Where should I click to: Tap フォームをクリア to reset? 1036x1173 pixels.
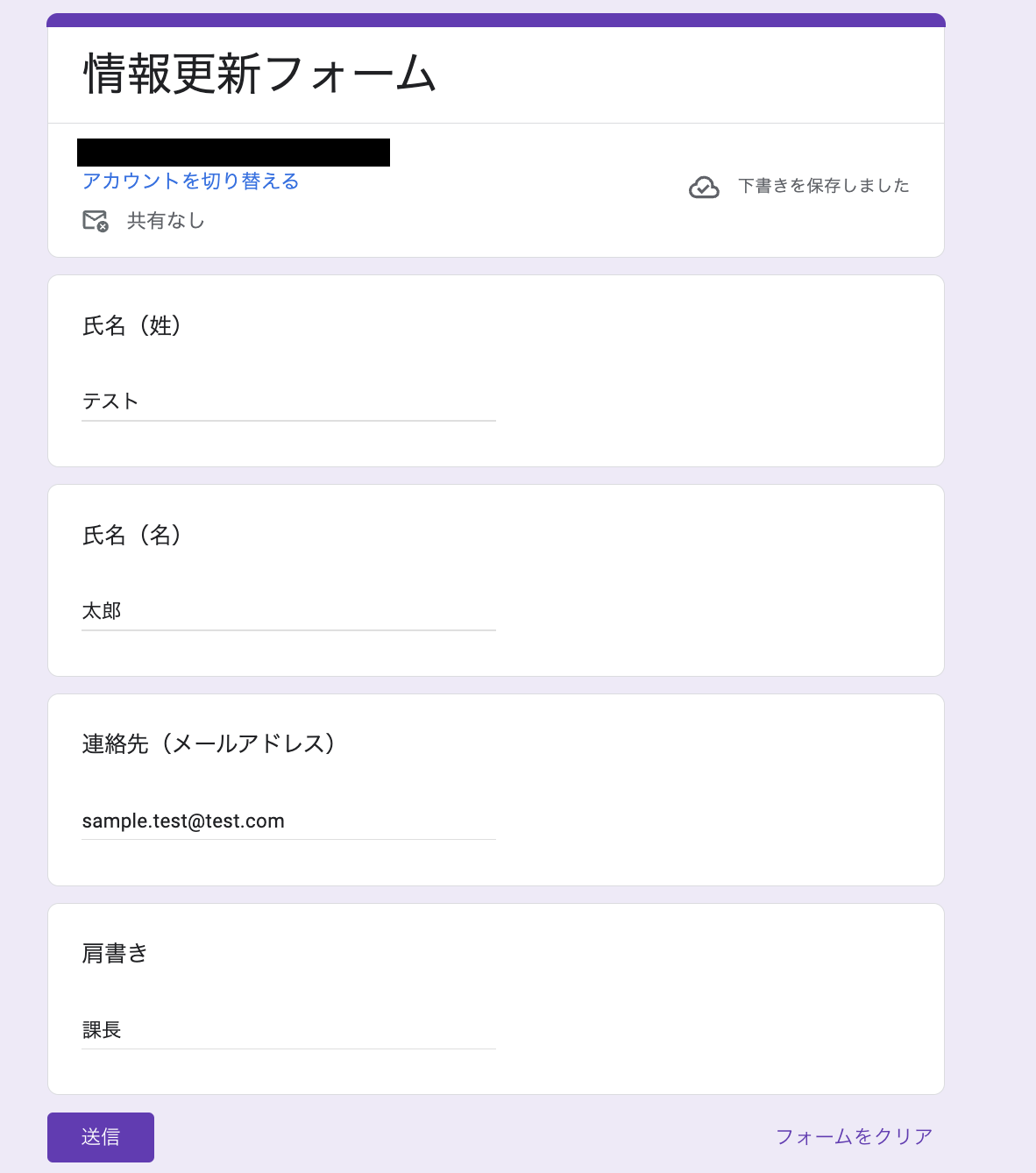click(x=854, y=1137)
